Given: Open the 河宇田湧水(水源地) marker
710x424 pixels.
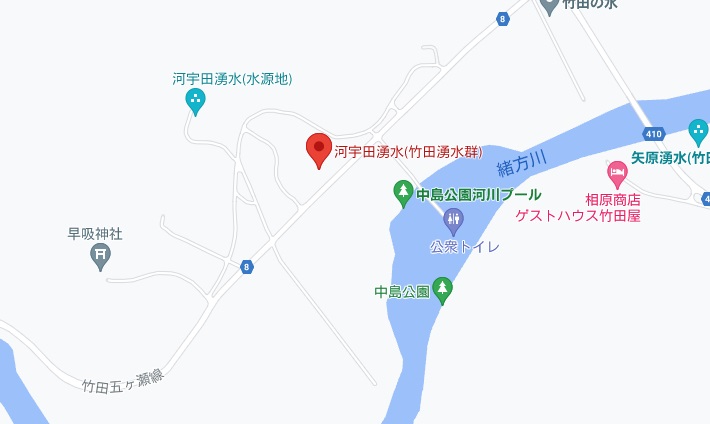Looking at the screenshot, I should [x=196, y=100].
